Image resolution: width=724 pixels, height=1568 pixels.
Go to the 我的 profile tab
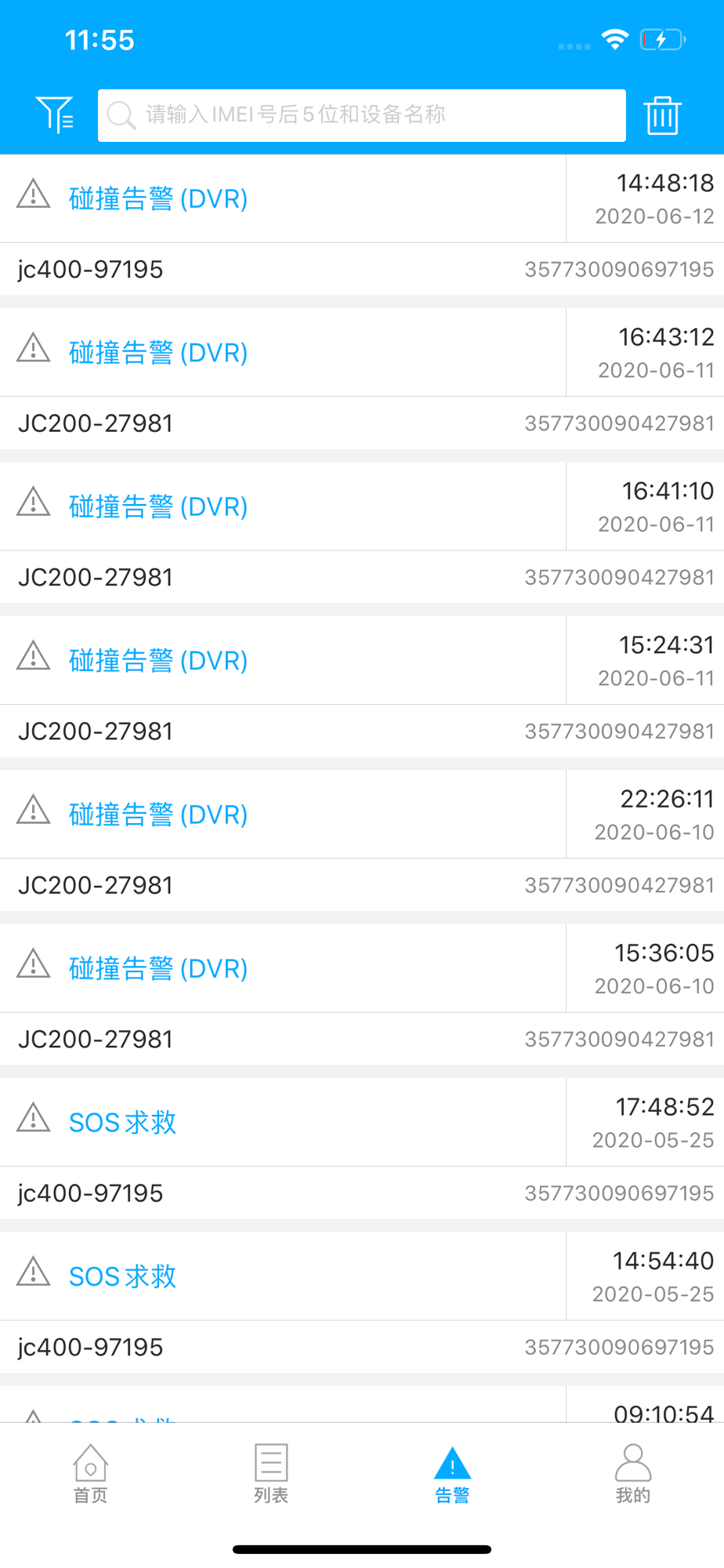click(633, 1474)
